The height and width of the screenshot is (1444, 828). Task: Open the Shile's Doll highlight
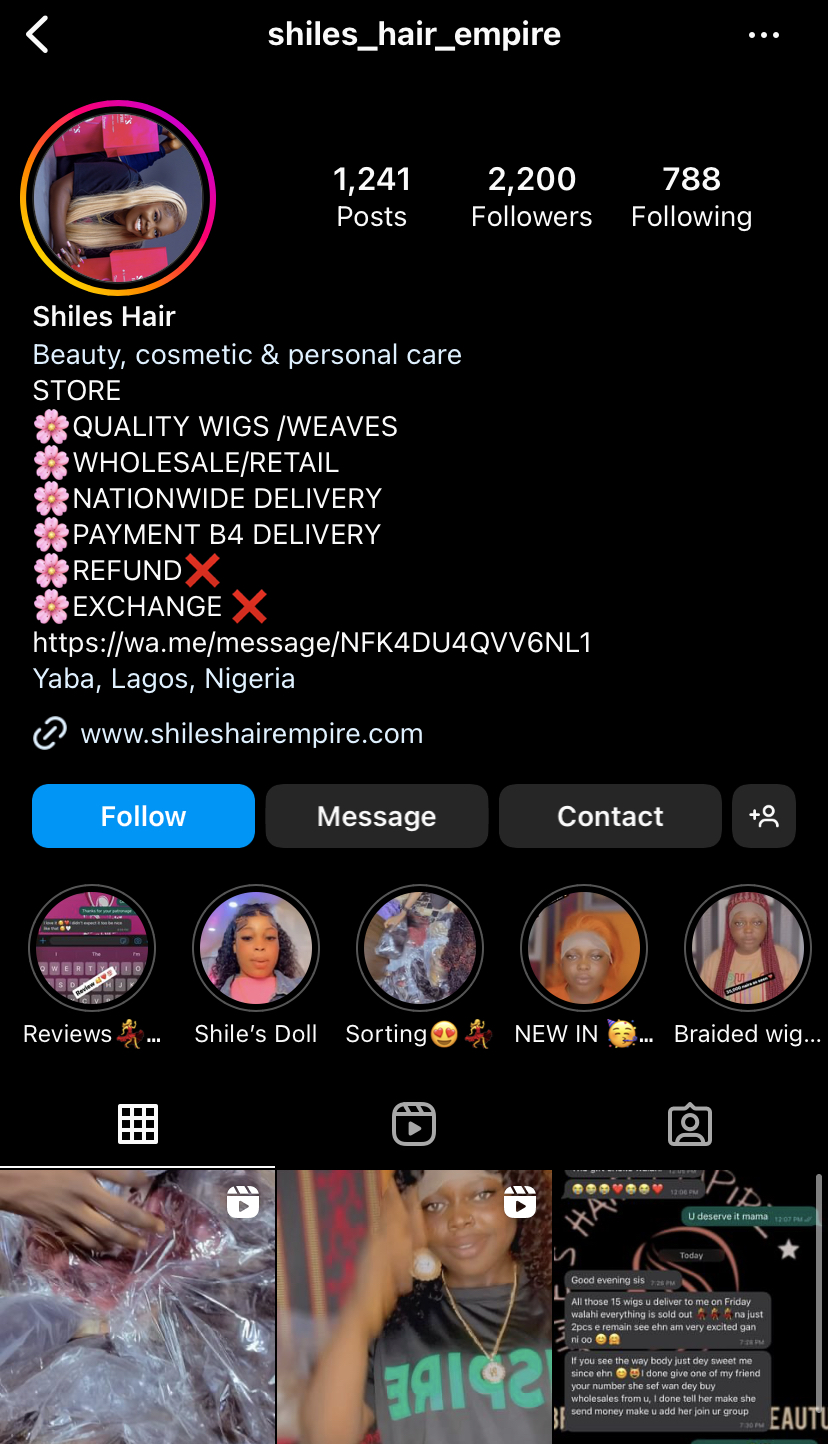255,948
